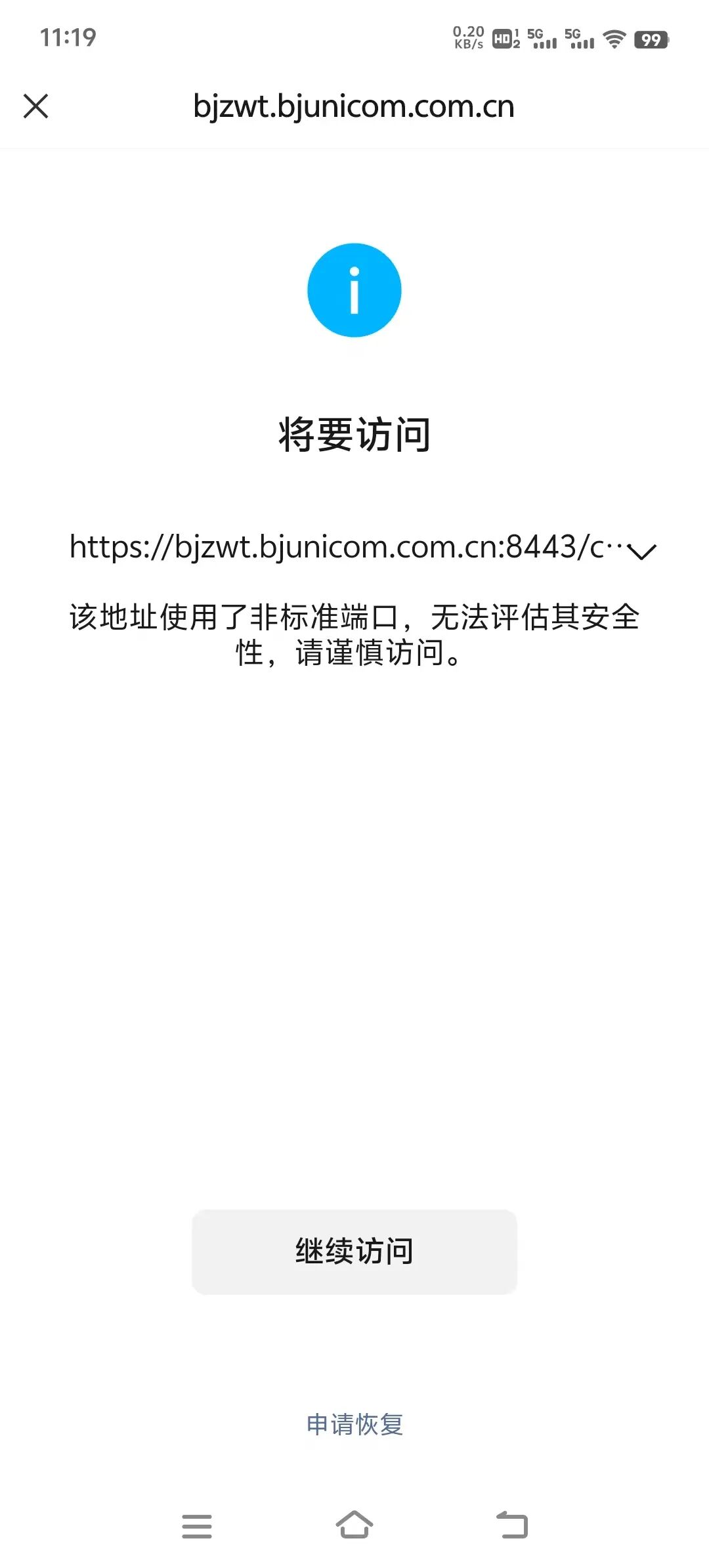Tap the first 5G signal indicator

541,39
